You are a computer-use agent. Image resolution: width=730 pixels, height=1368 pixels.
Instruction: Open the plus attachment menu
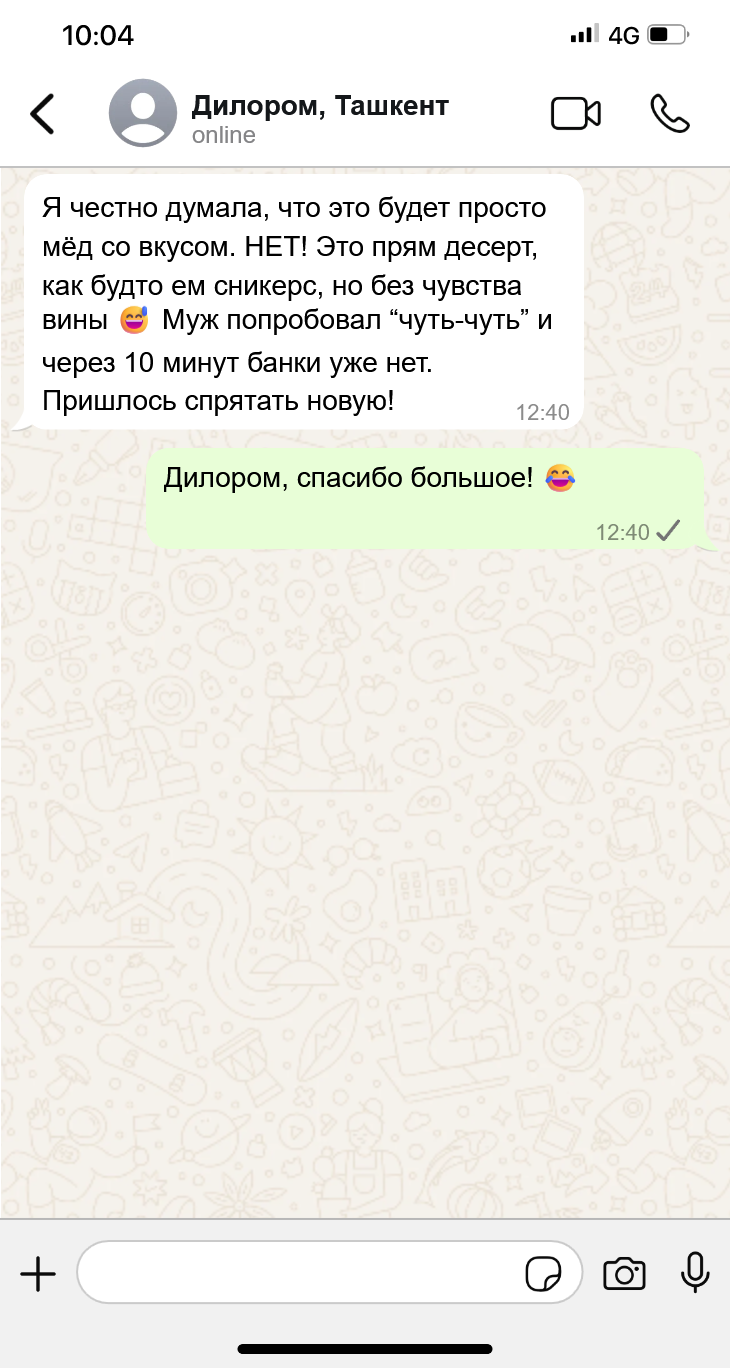[38, 1274]
